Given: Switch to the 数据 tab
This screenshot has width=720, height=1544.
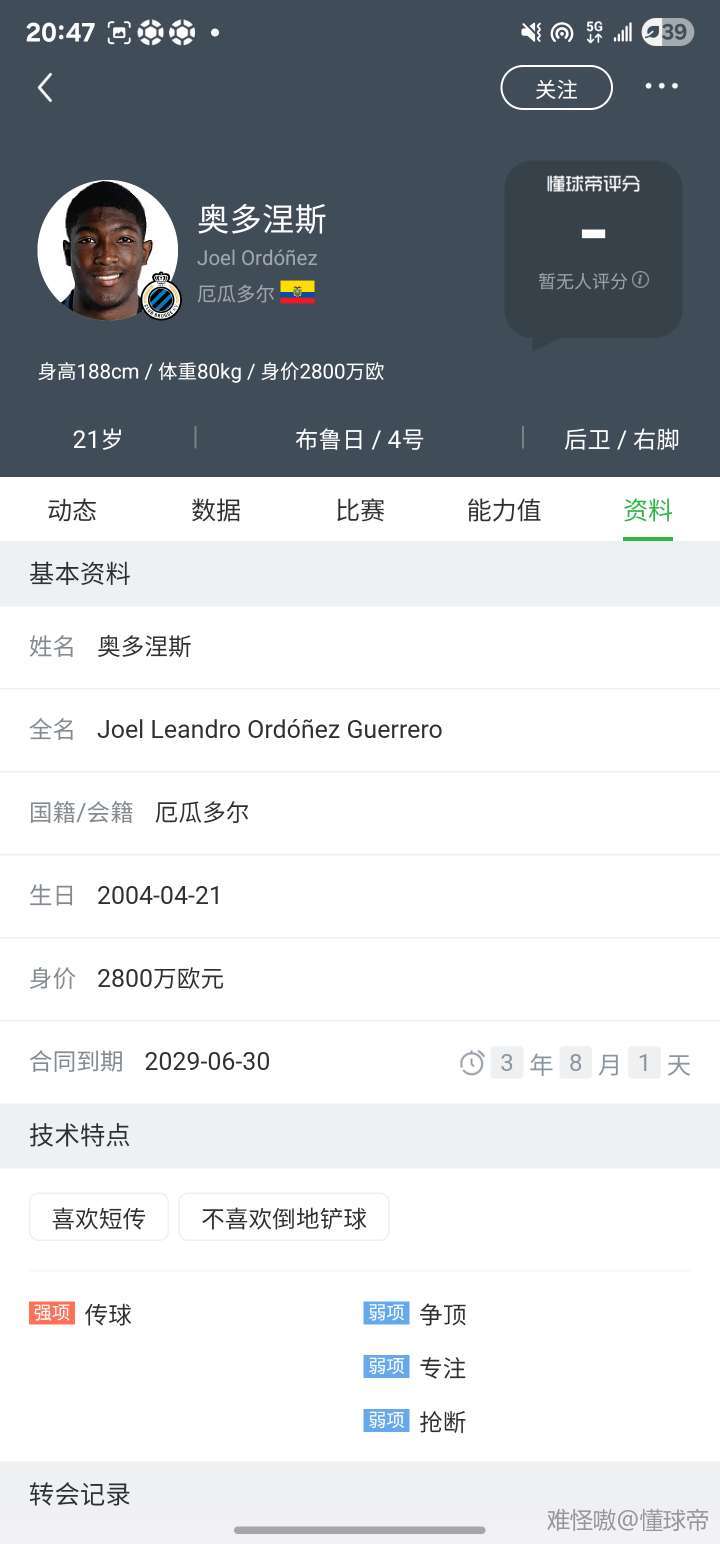Looking at the screenshot, I should 216,511.
